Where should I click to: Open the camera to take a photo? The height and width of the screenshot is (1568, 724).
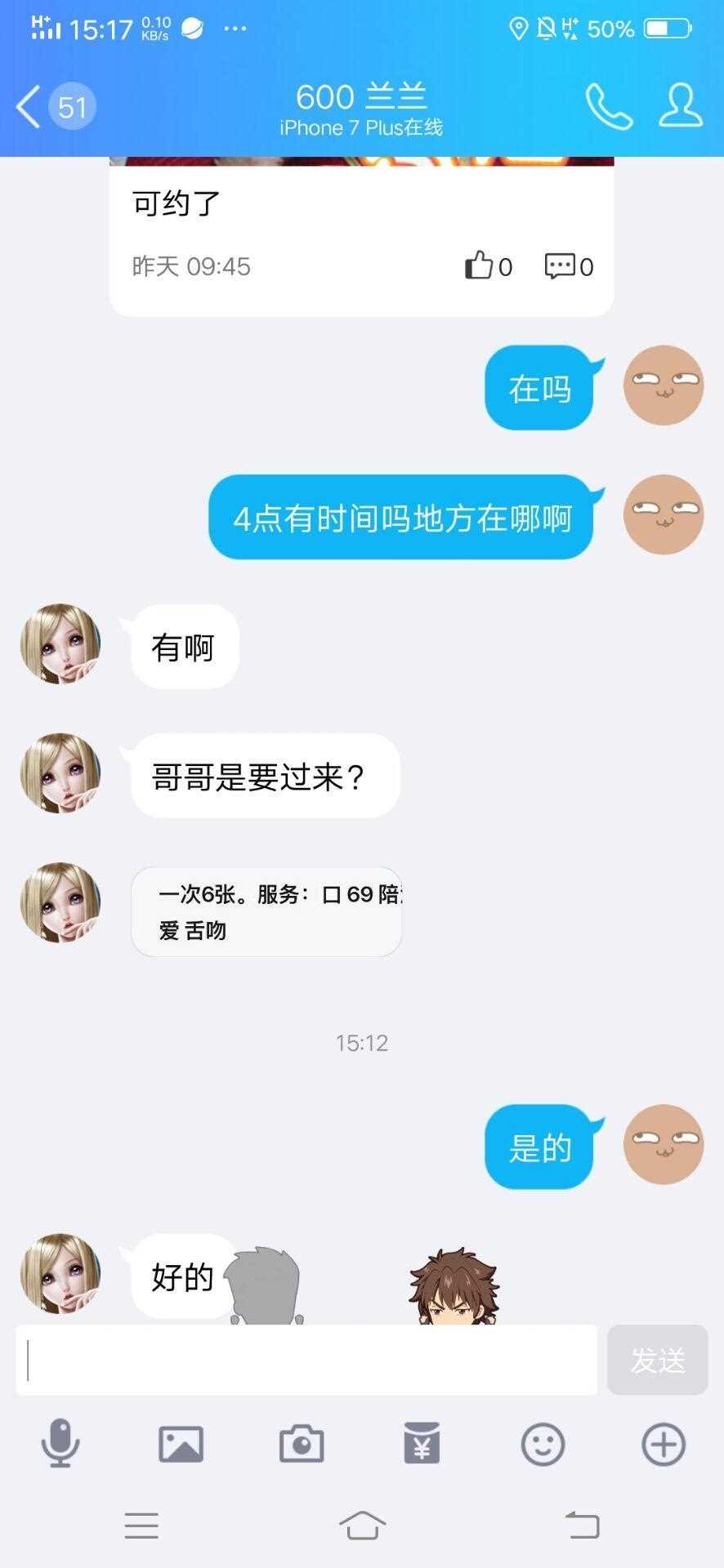[302, 1444]
